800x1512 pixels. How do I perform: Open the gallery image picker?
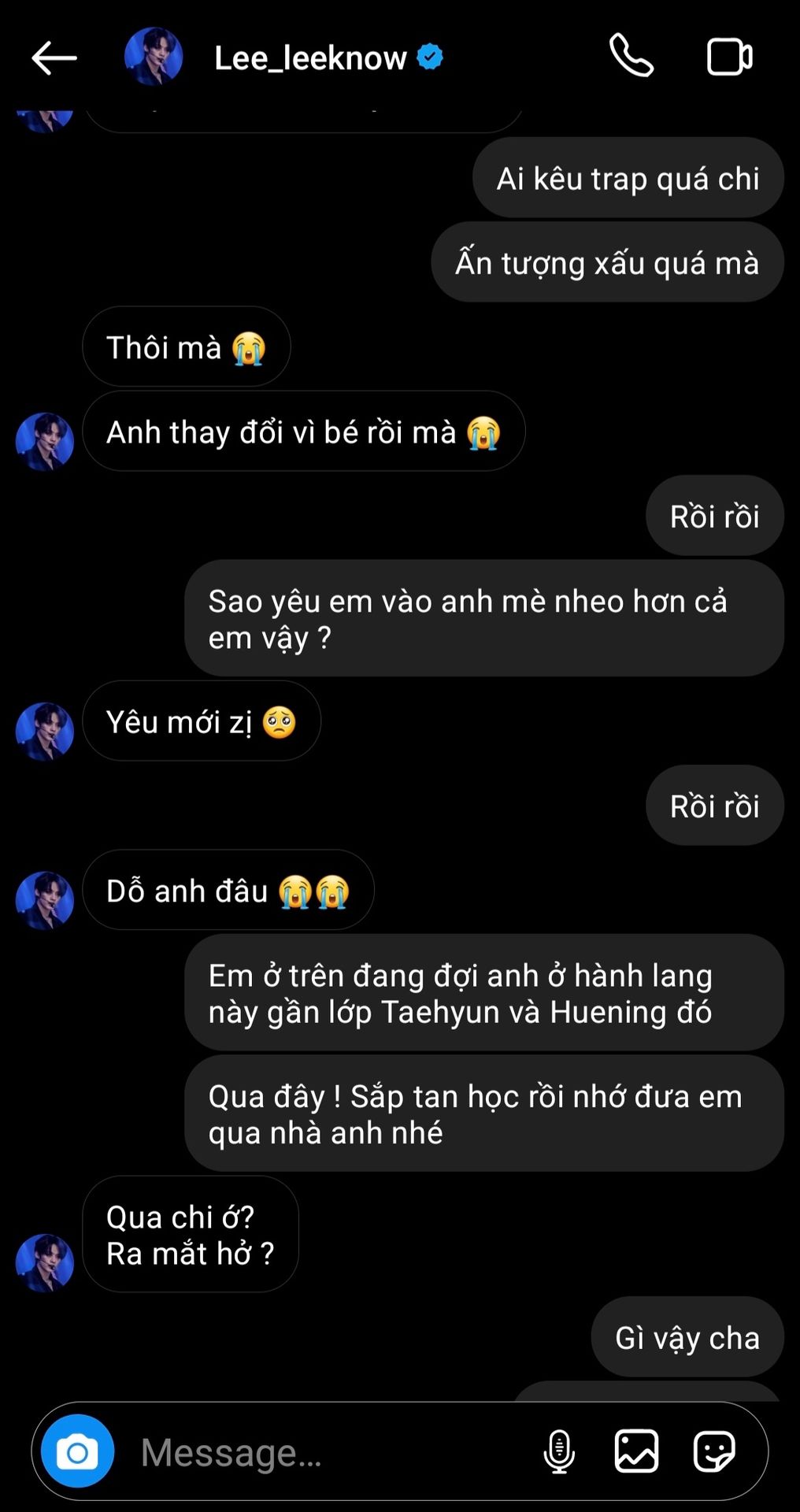636,1451
